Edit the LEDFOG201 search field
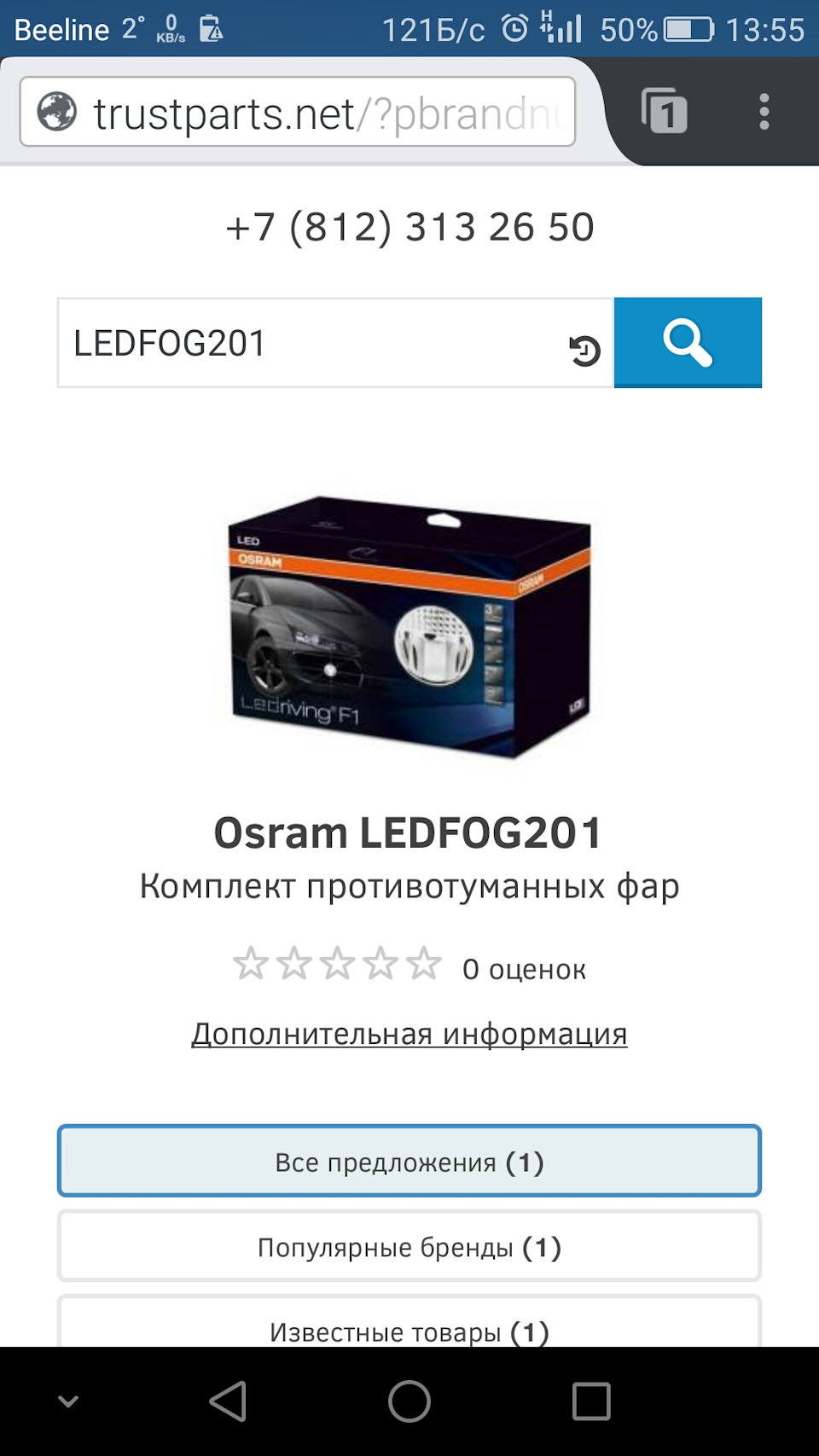This screenshot has width=819, height=1456. (x=307, y=343)
